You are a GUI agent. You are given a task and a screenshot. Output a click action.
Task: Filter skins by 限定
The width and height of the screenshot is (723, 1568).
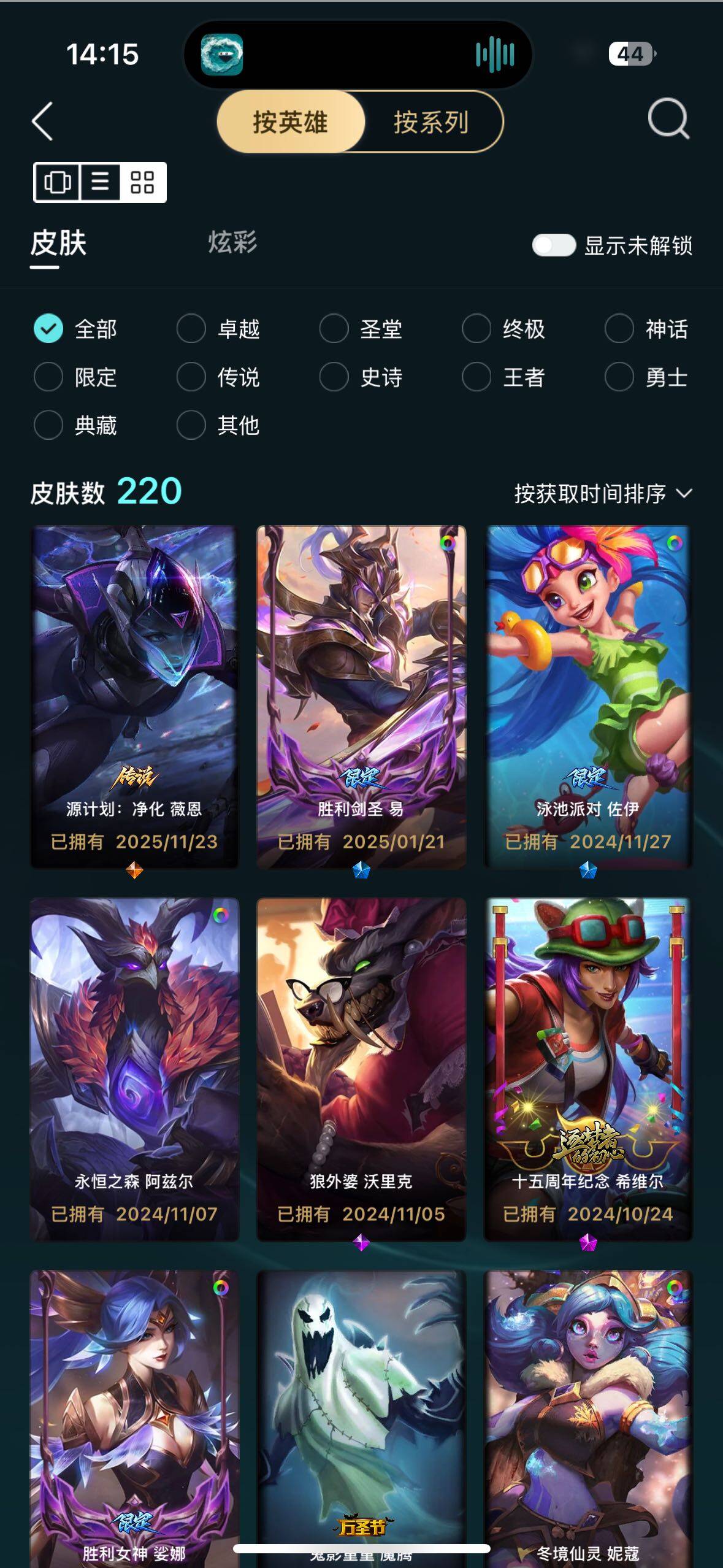click(x=48, y=377)
